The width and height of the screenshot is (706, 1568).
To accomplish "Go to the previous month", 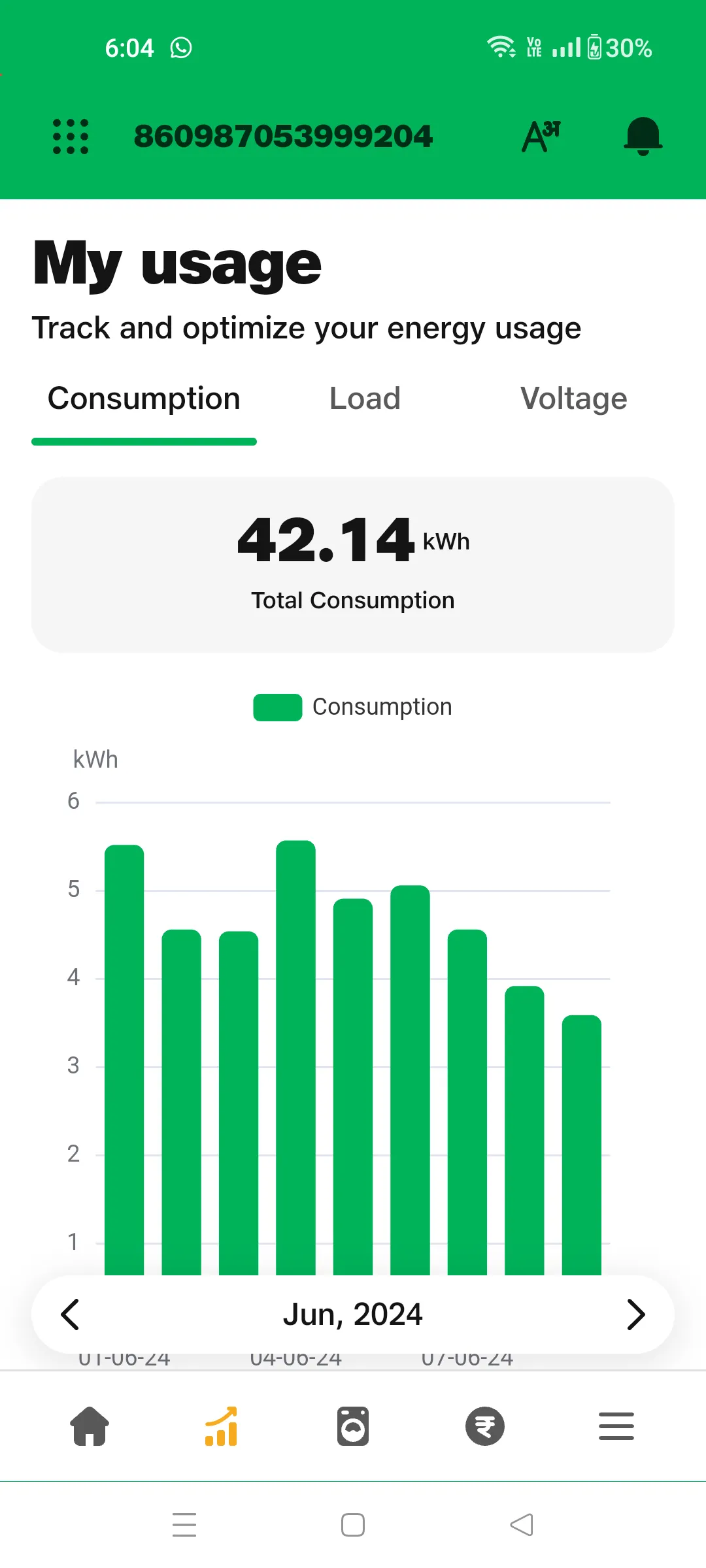I will click(x=70, y=1315).
